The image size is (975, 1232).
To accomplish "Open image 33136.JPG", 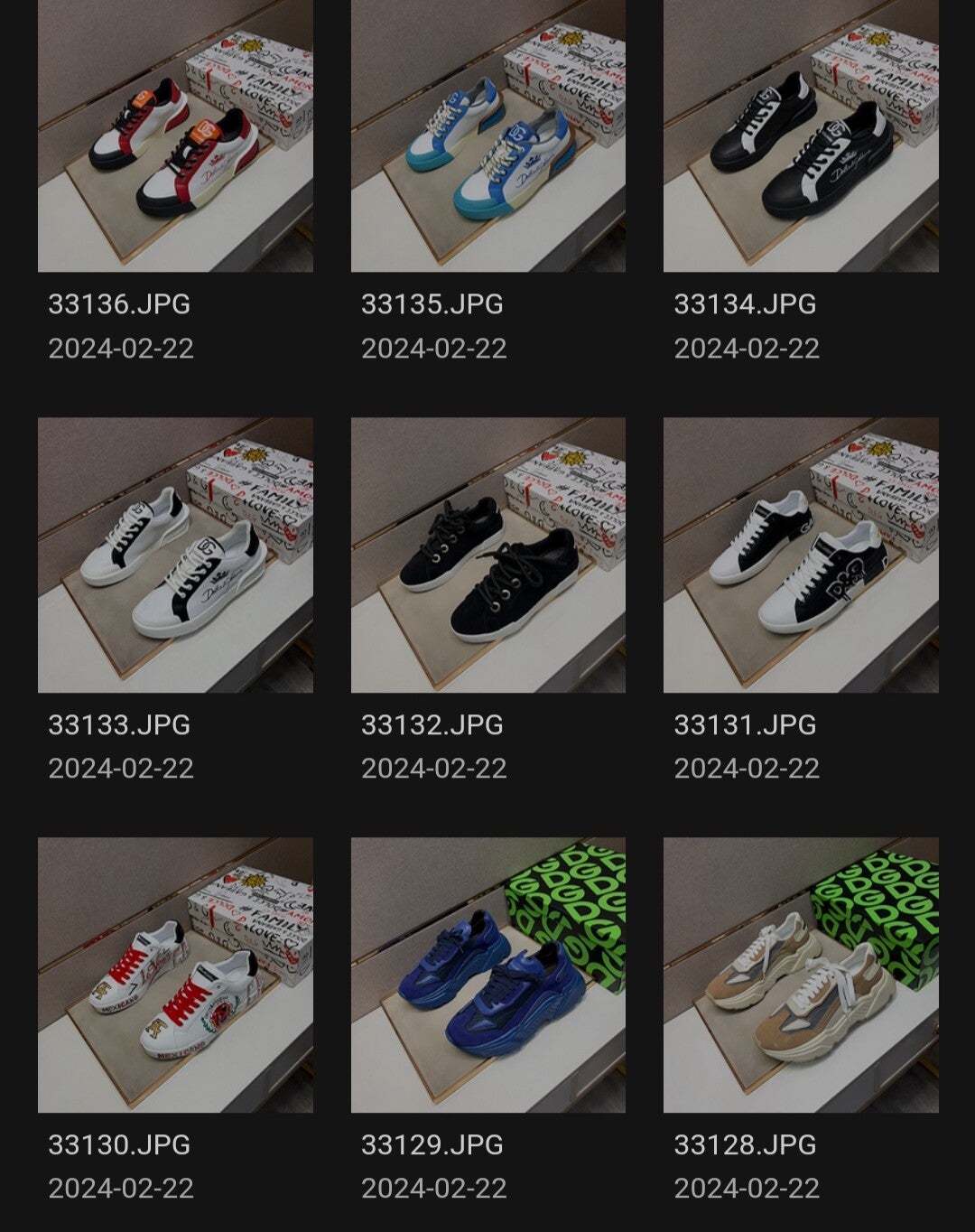I will (175, 135).
